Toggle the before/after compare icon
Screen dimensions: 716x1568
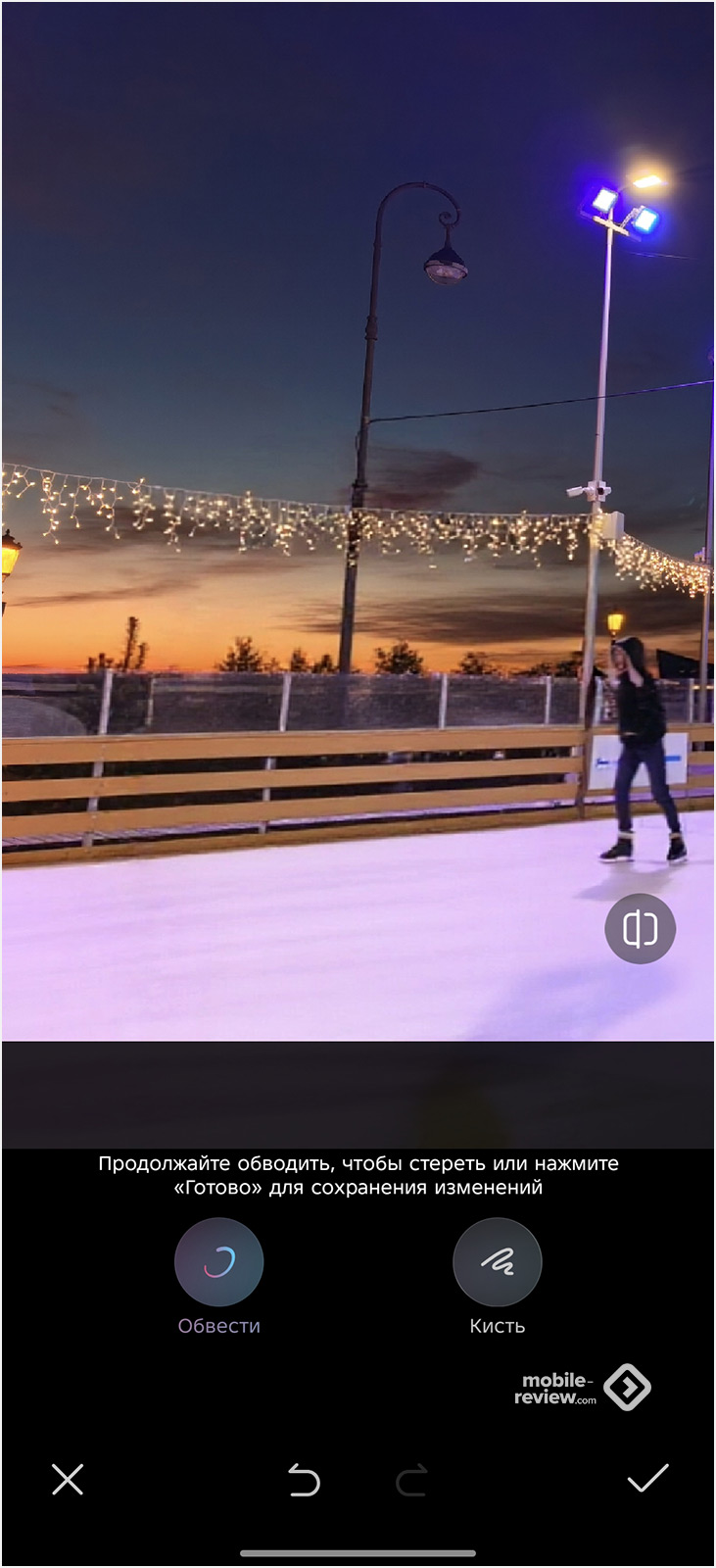pos(640,928)
